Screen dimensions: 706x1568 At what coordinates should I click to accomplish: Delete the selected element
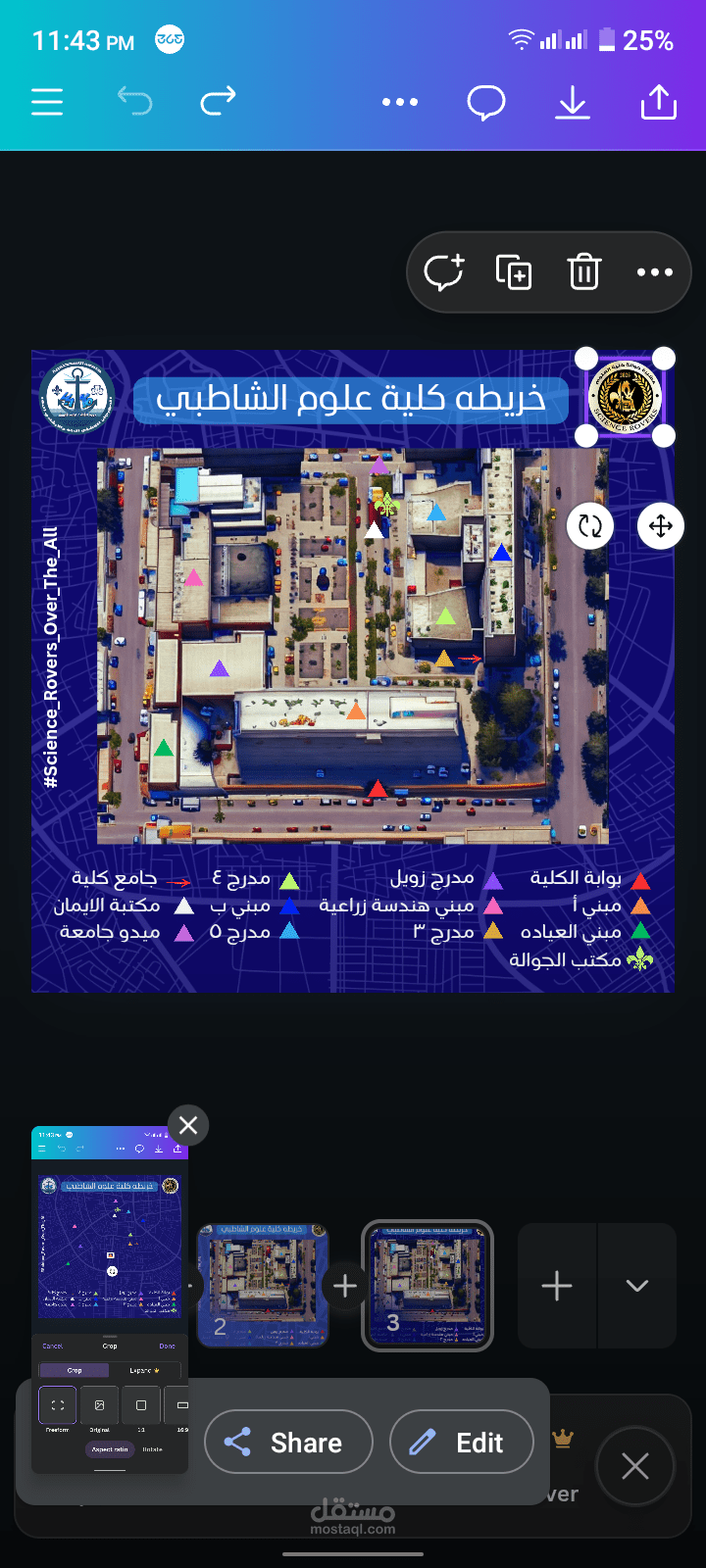pos(584,271)
